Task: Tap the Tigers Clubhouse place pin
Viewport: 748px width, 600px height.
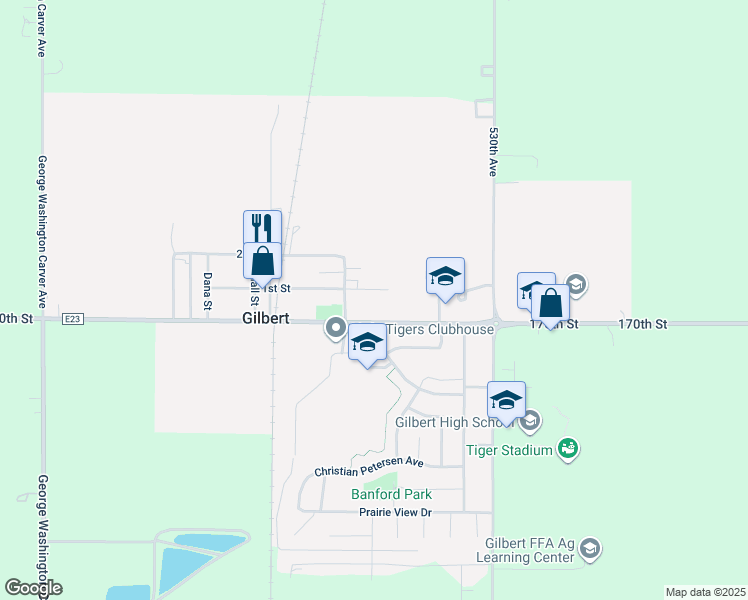Action: [337, 328]
